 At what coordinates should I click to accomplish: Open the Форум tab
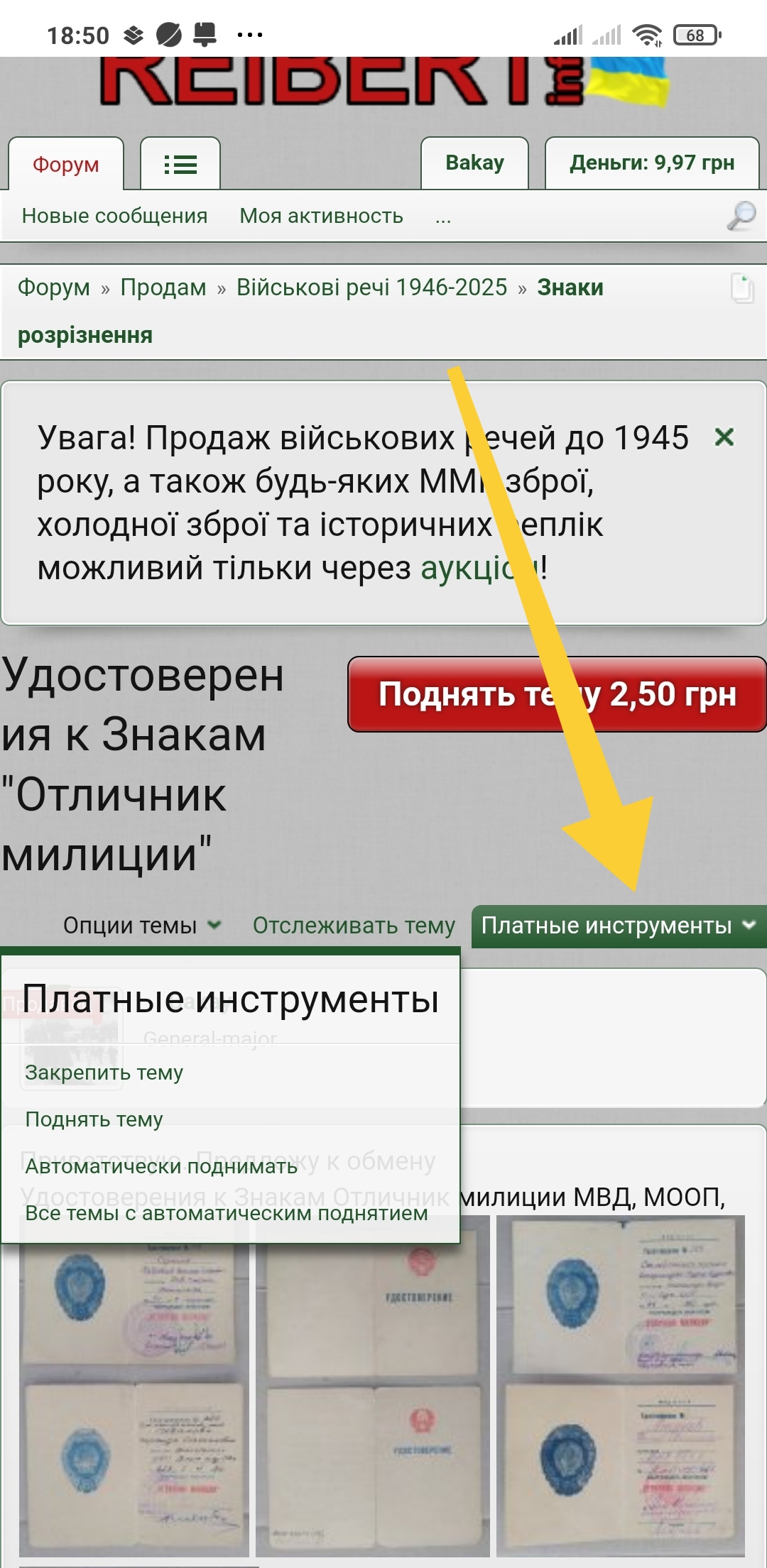65,165
